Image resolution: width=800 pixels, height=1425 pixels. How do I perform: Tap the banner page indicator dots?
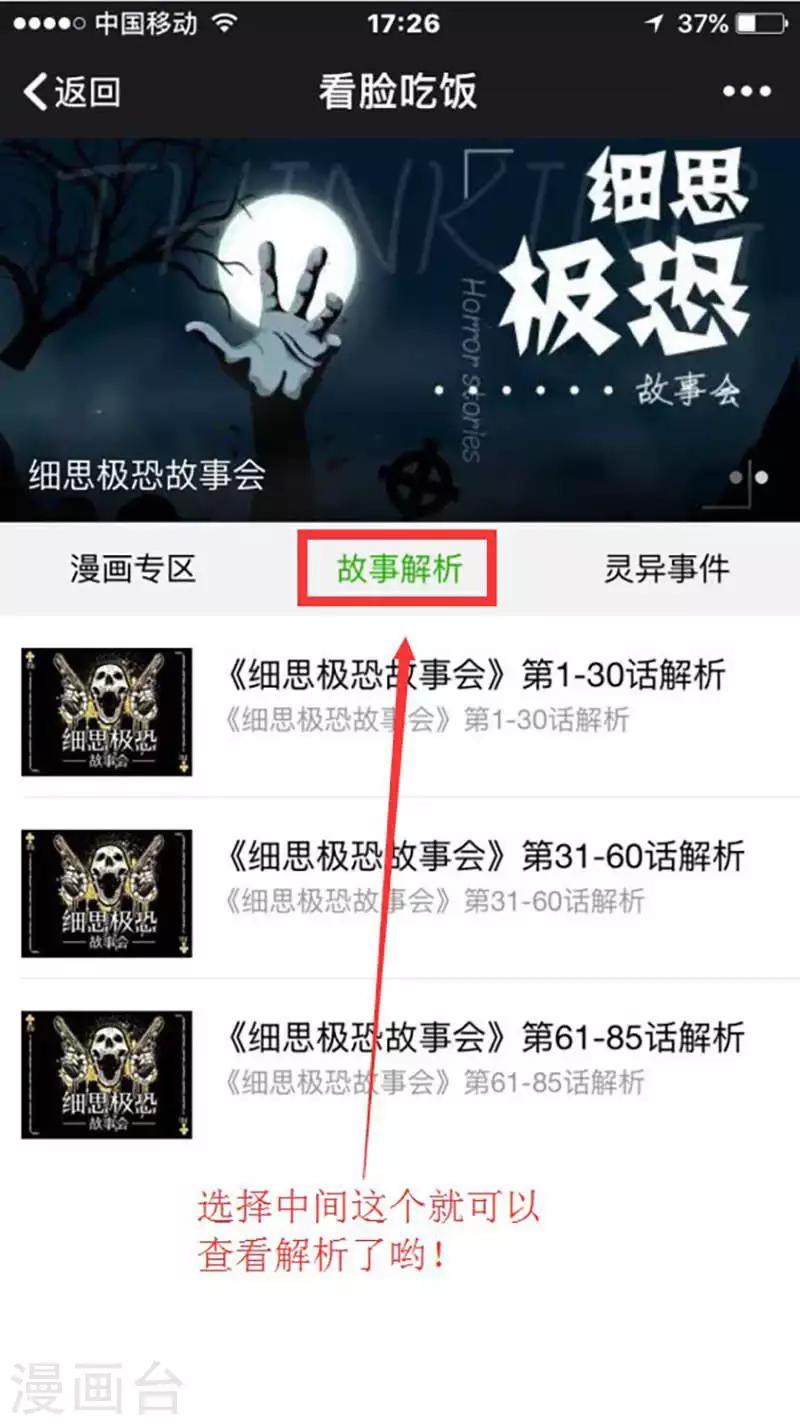[x=748, y=477]
